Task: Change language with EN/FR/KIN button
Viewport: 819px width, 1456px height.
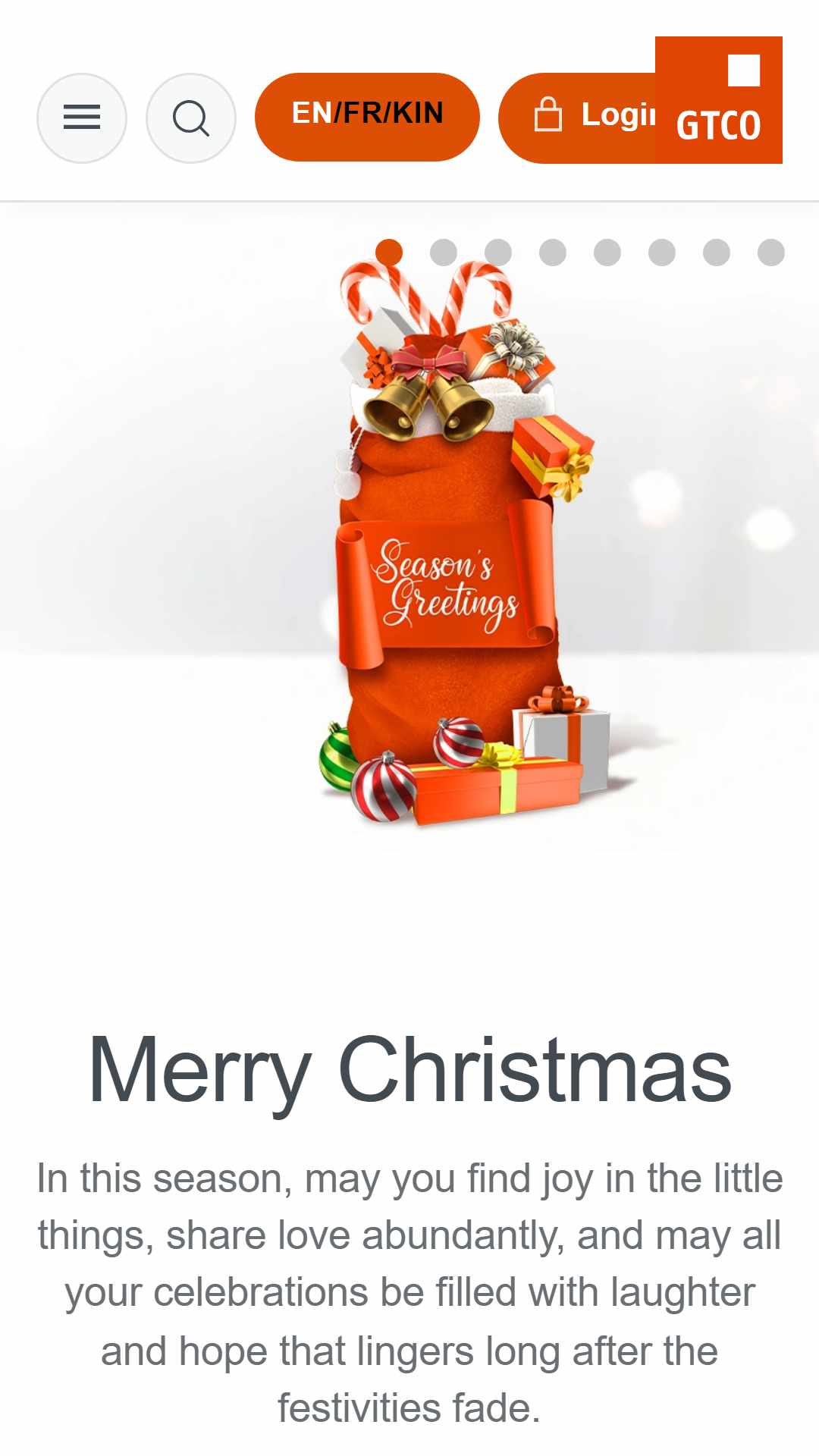Action: [x=367, y=117]
